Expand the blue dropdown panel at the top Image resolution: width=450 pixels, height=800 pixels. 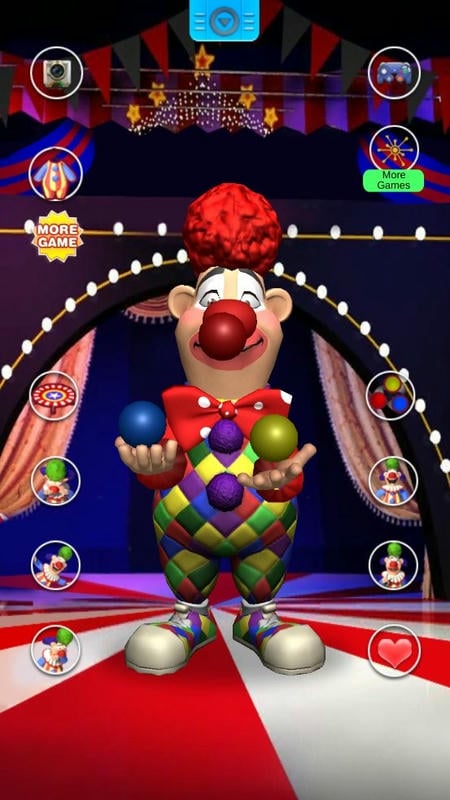click(224, 20)
